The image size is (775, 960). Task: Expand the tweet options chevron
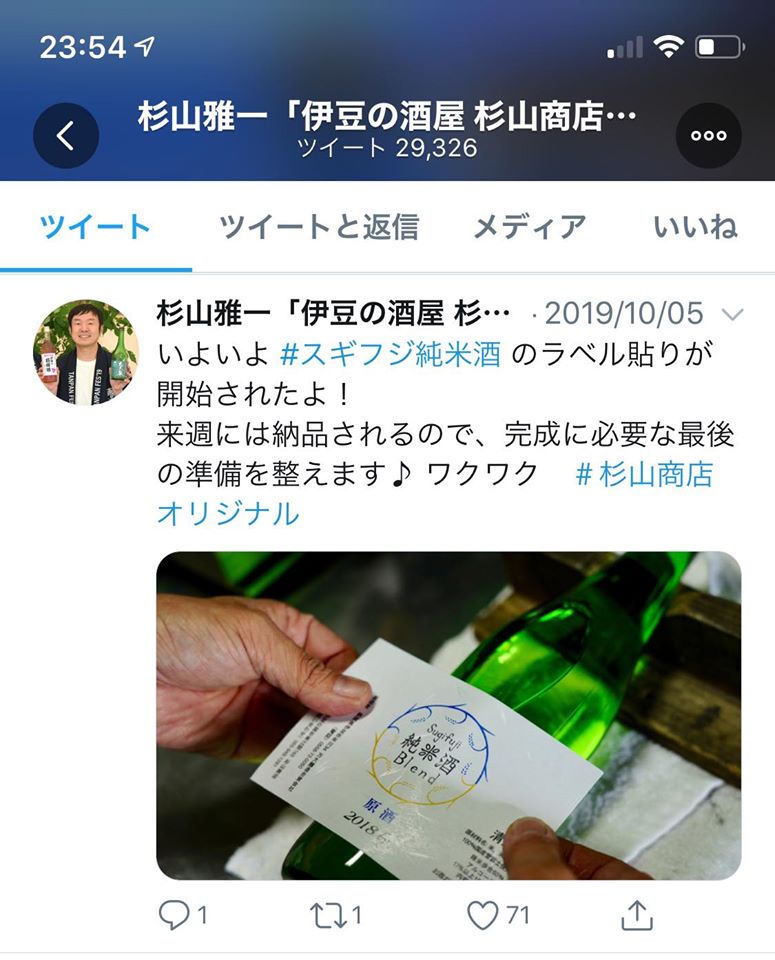[732, 315]
